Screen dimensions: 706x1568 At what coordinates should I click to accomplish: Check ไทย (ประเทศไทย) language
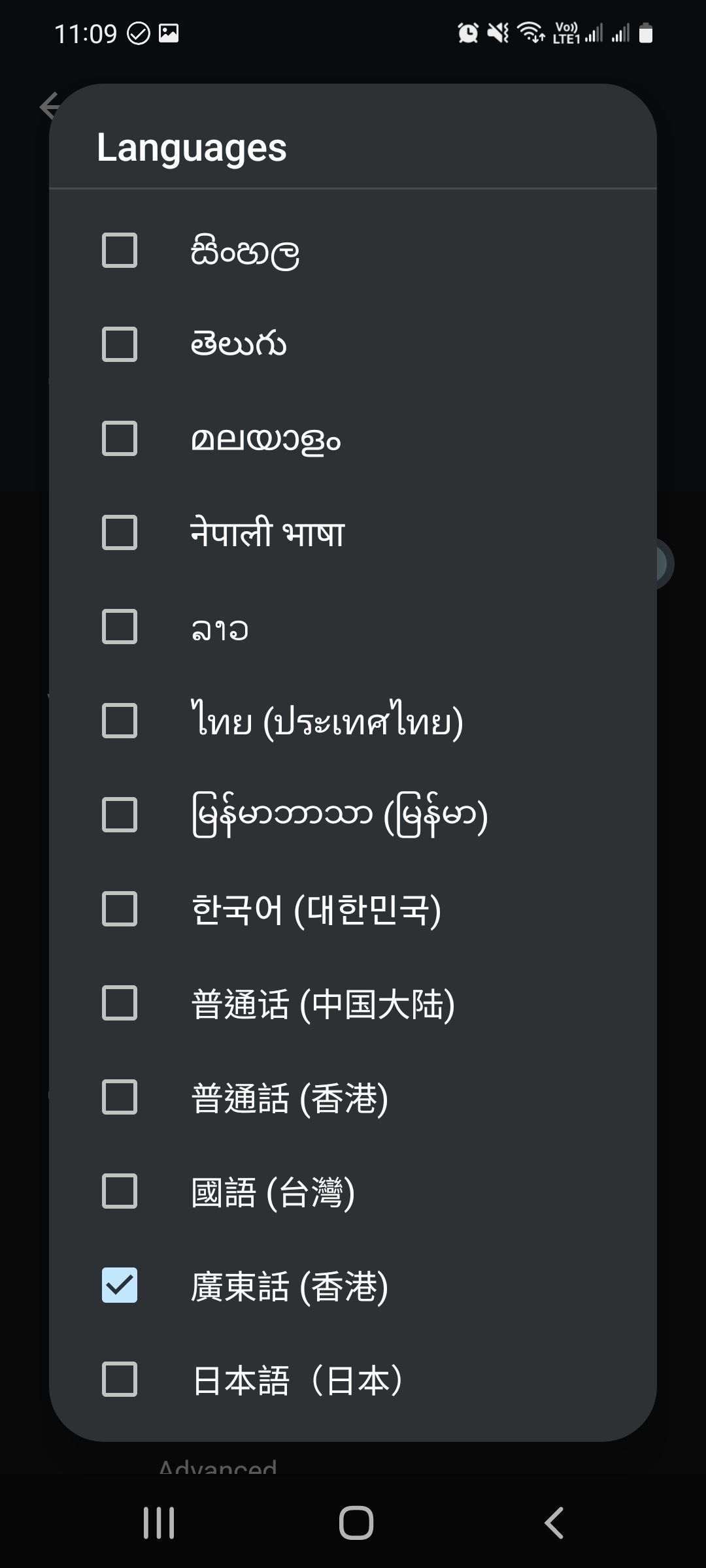(120, 721)
